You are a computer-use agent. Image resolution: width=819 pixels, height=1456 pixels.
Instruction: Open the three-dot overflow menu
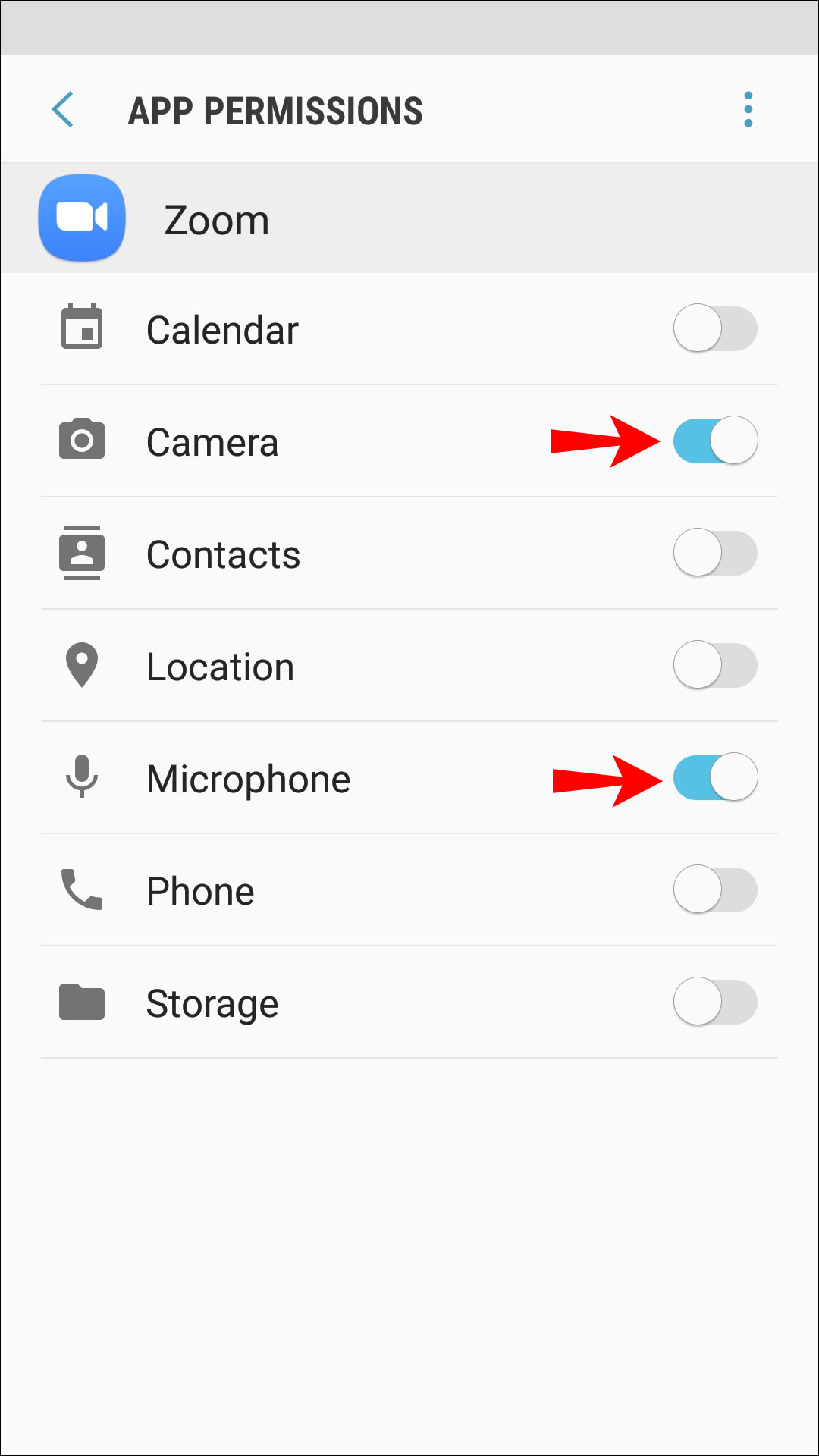tap(748, 110)
